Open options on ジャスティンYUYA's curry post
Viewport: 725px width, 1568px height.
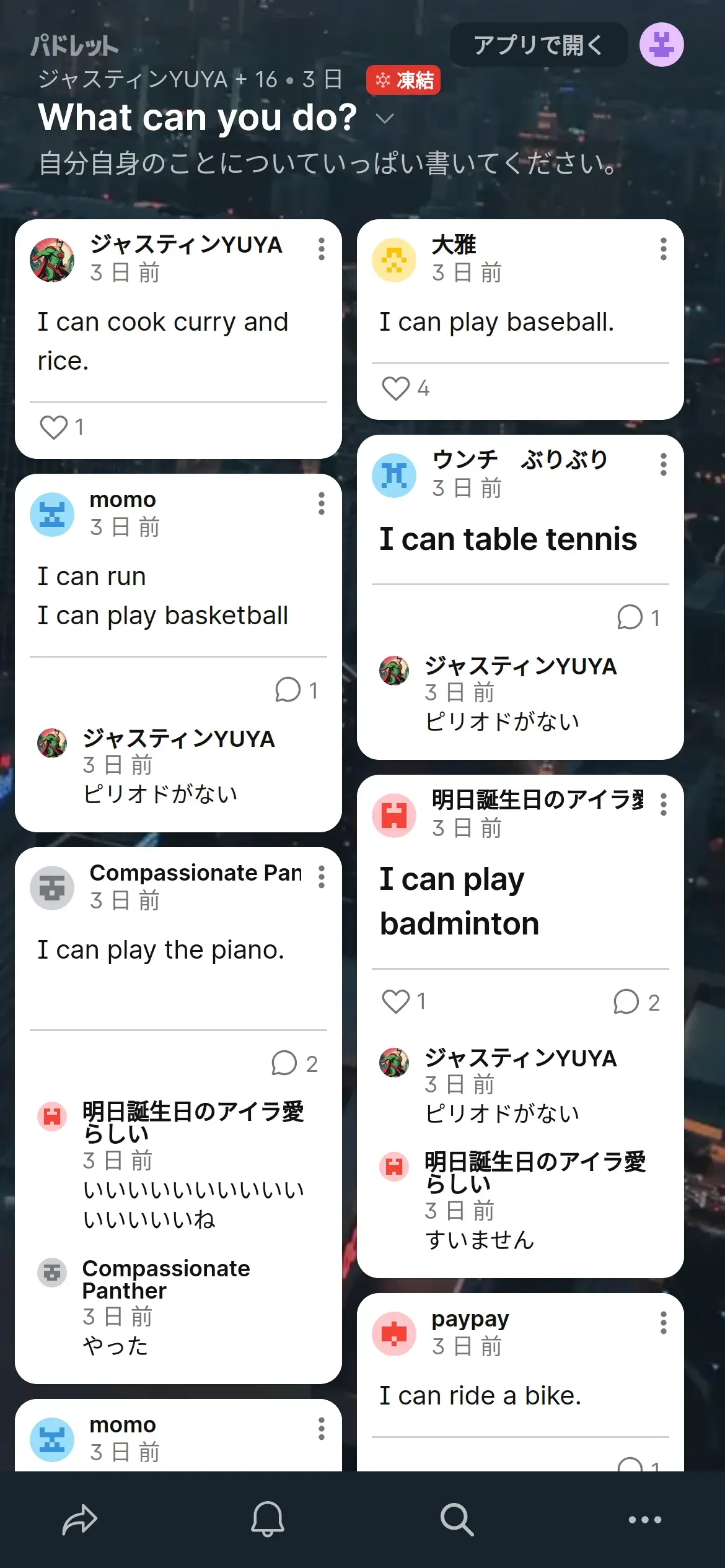321,249
